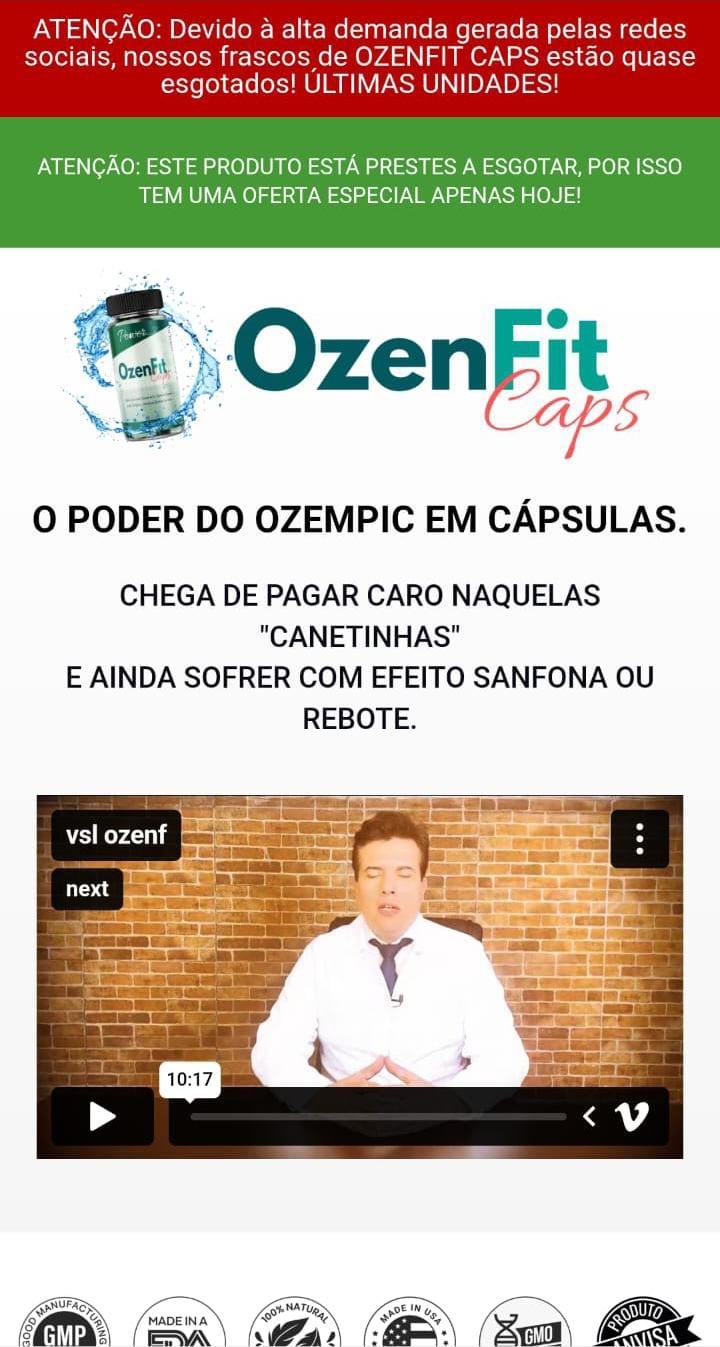Open the Vimeo logo link
Viewport: 720px width, 1347px height.
(631, 1117)
